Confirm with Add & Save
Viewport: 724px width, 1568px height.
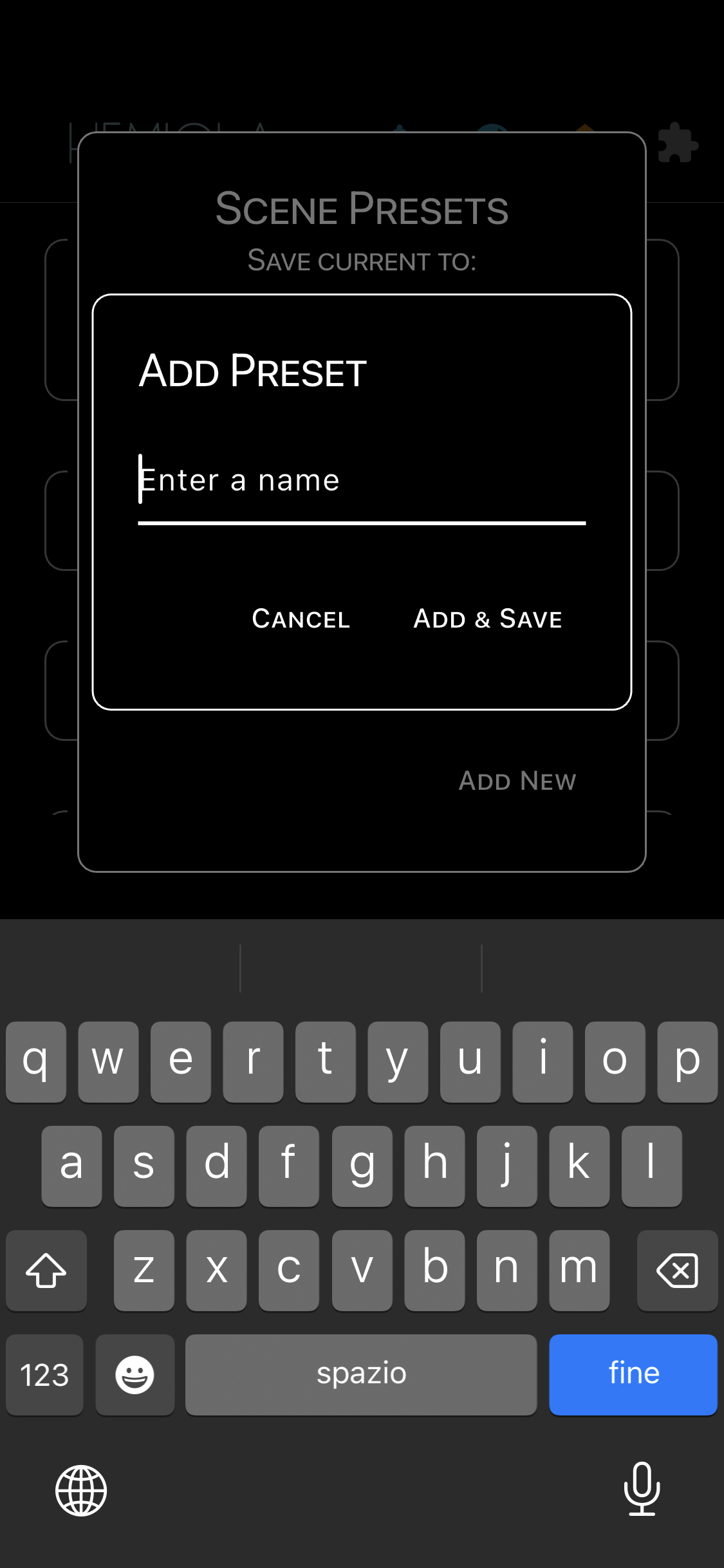pyautogui.click(x=488, y=619)
